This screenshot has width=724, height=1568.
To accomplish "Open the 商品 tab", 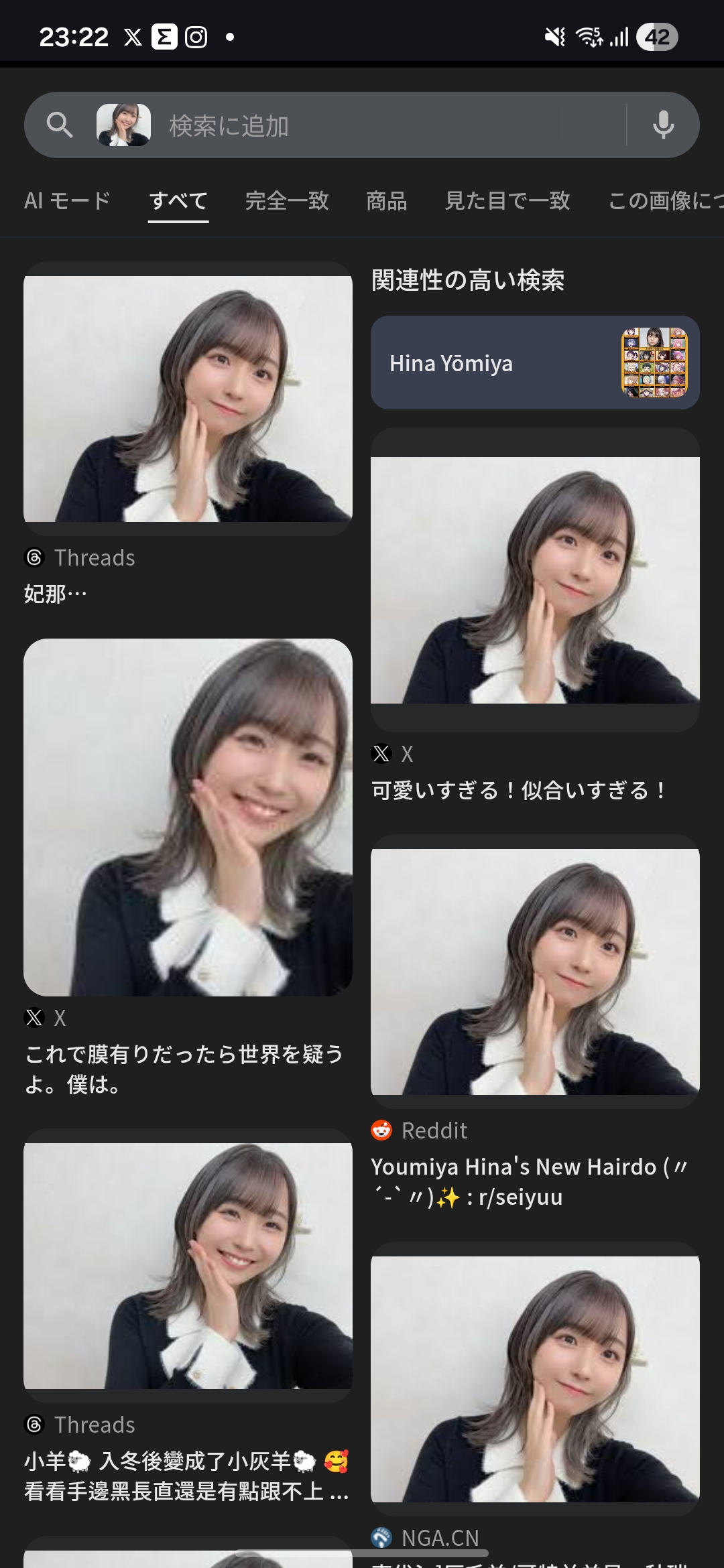I will coord(387,200).
